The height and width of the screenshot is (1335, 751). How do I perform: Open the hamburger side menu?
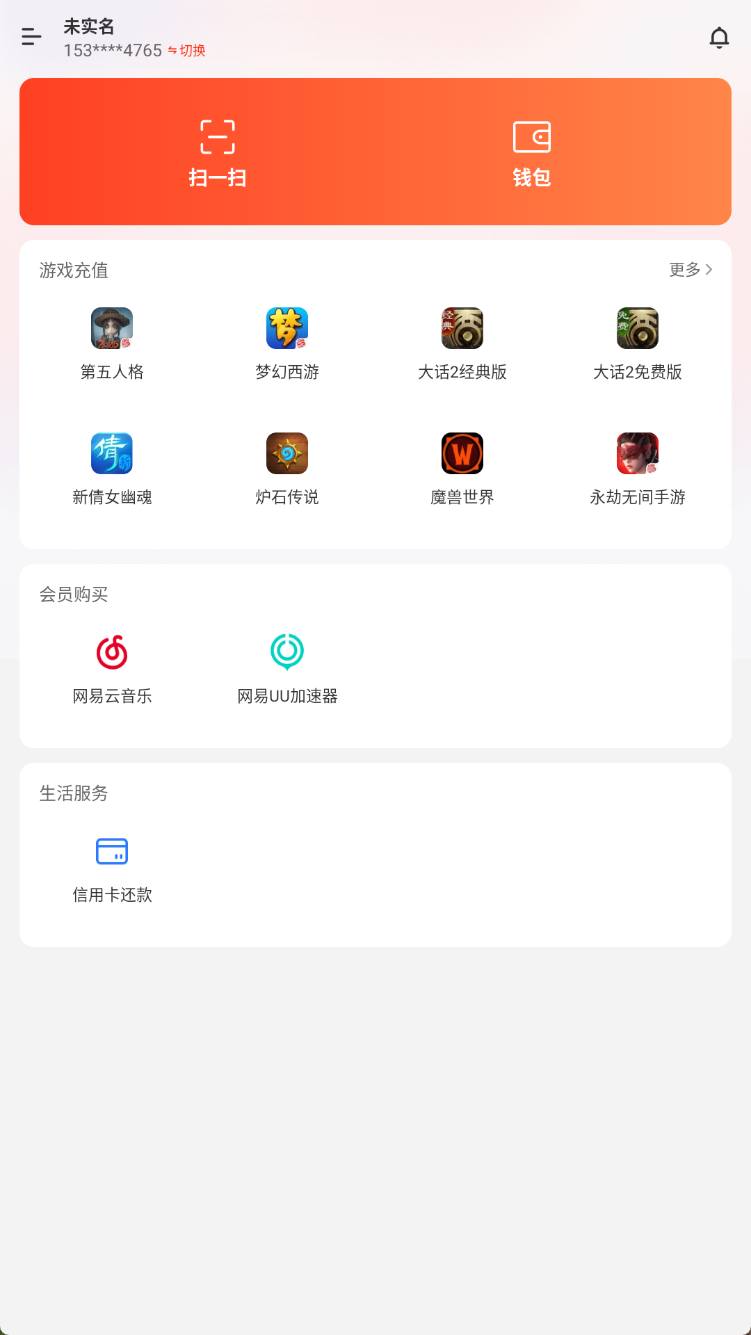(x=31, y=37)
